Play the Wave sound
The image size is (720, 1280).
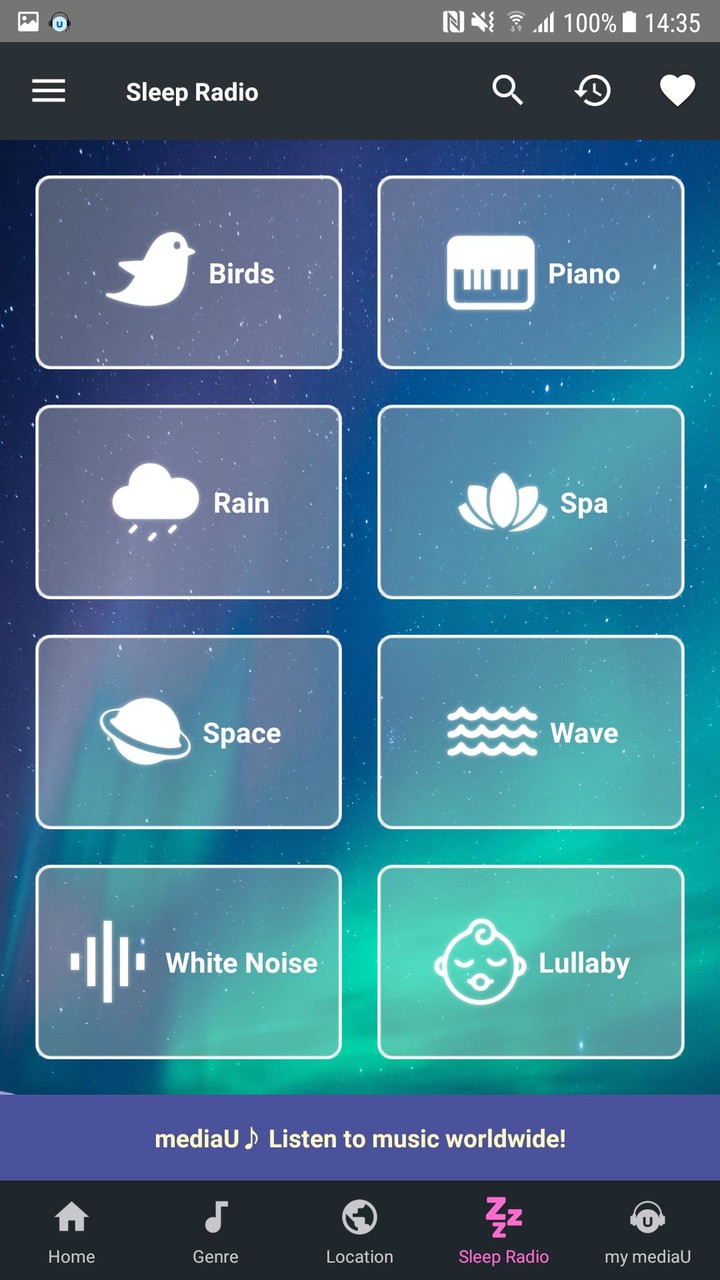pyautogui.click(x=531, y=732)
